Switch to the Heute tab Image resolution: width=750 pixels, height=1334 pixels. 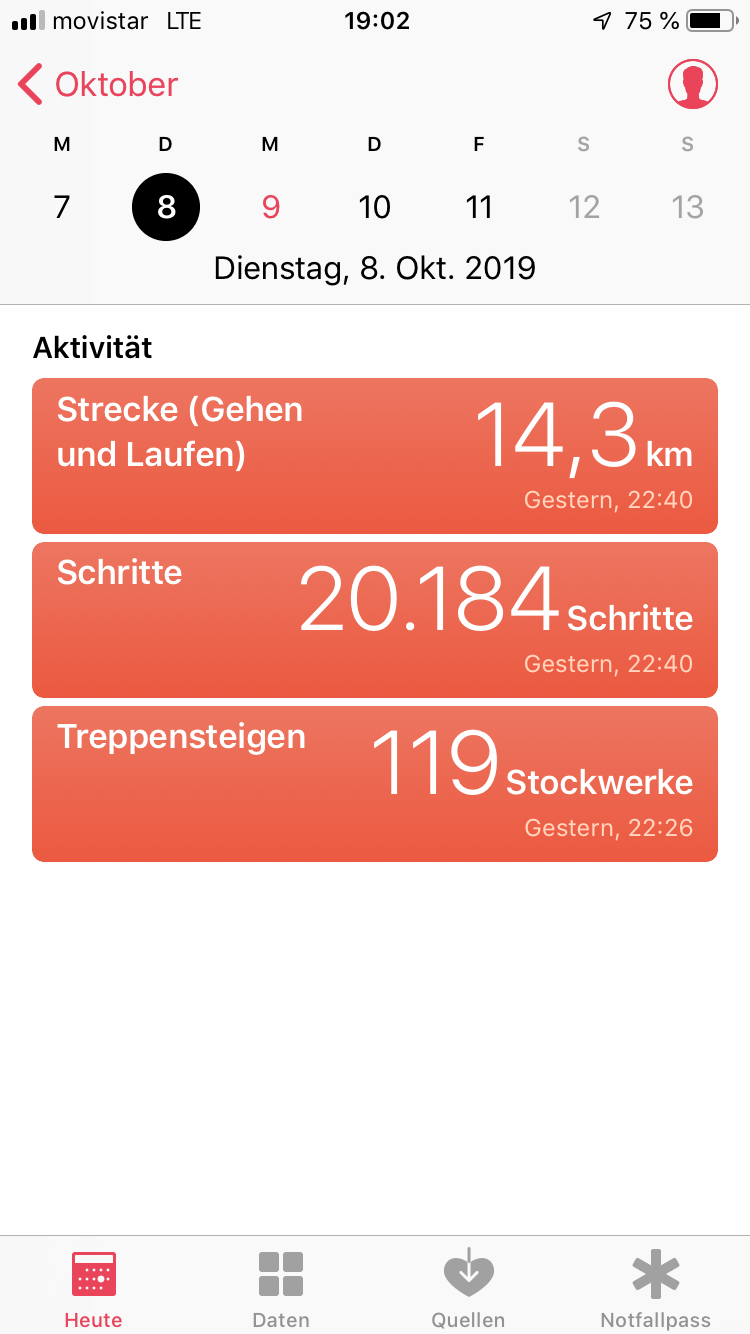(94, 1288)
